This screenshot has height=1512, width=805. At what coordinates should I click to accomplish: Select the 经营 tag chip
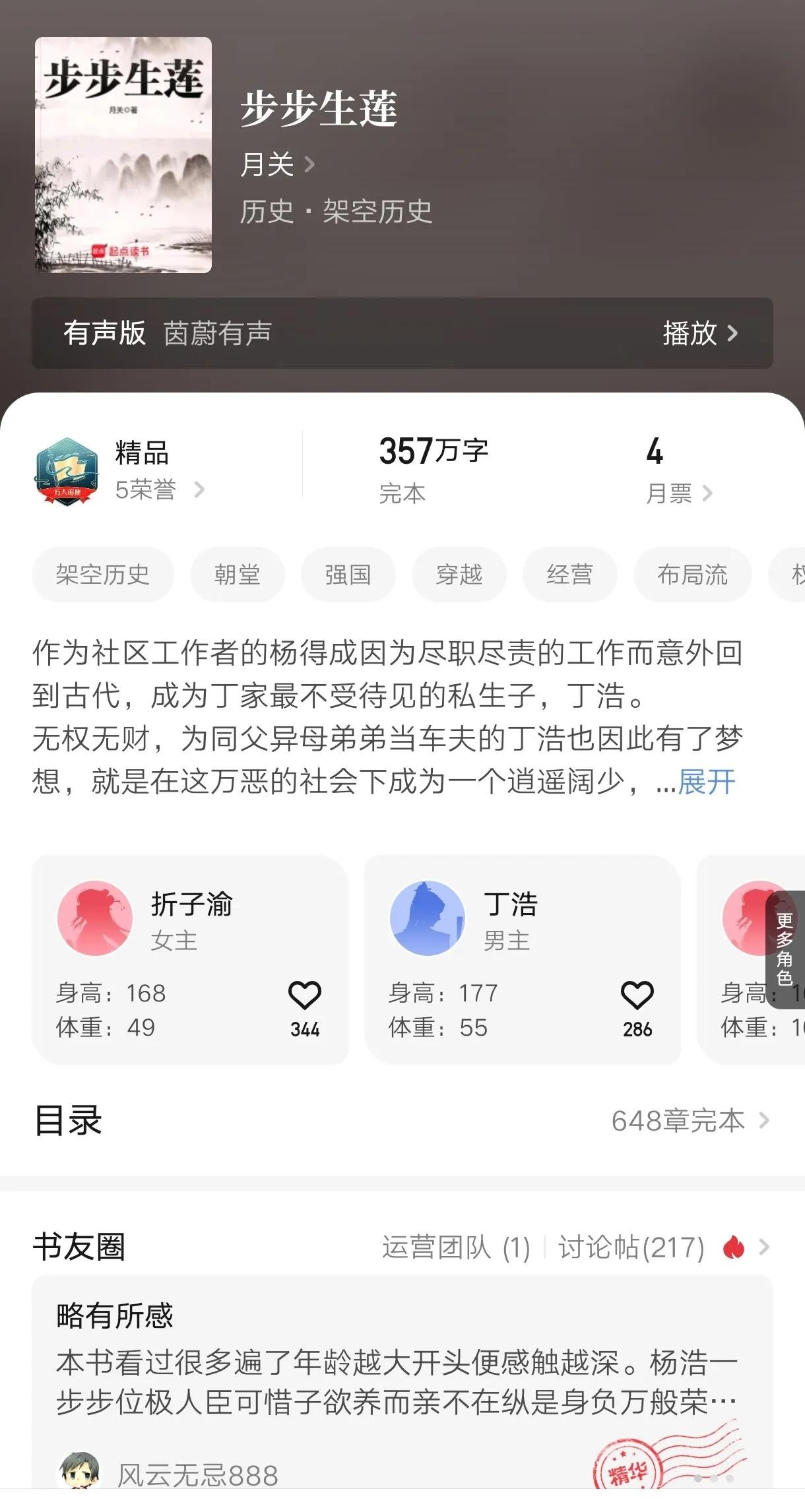[569, 575]
